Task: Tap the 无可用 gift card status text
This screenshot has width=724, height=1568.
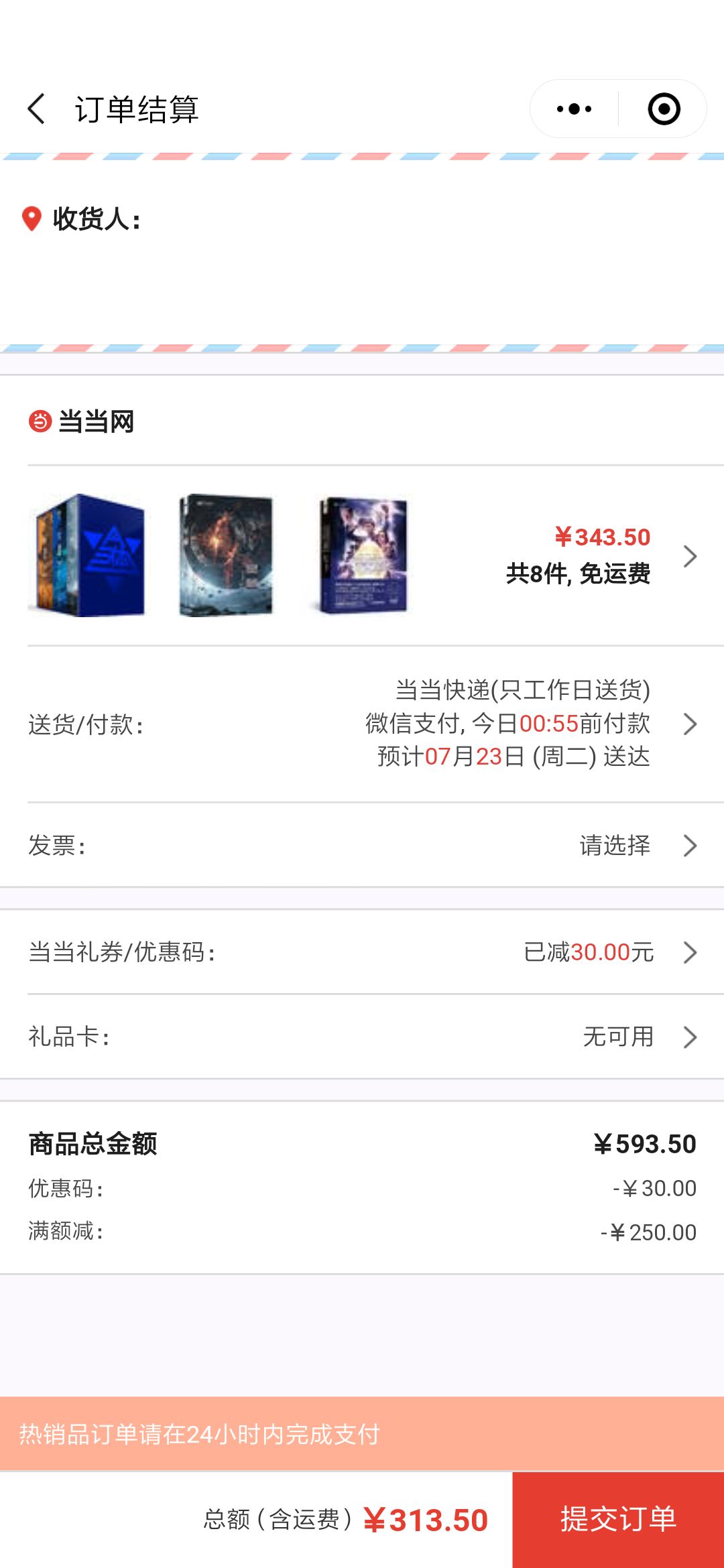Action: click(620, 1036)
